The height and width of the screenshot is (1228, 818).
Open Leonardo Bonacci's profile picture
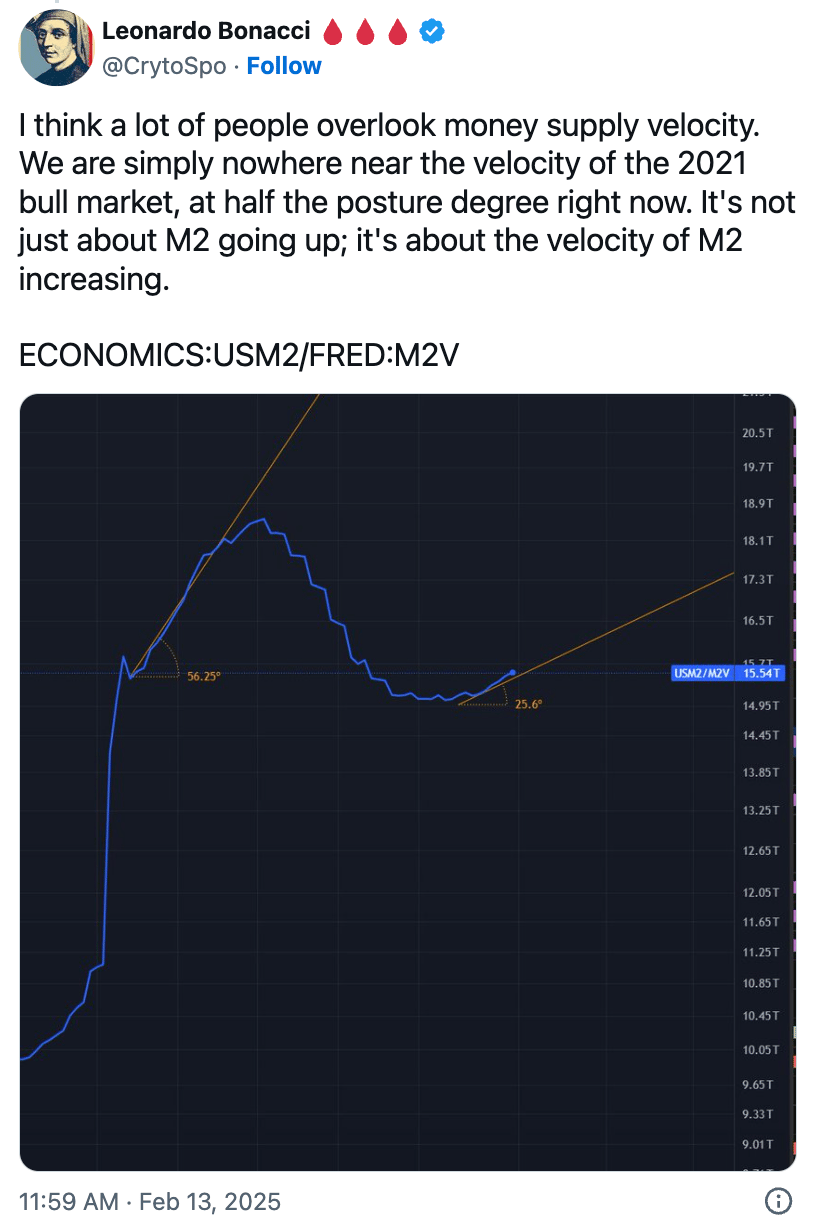tap(55, 48)
